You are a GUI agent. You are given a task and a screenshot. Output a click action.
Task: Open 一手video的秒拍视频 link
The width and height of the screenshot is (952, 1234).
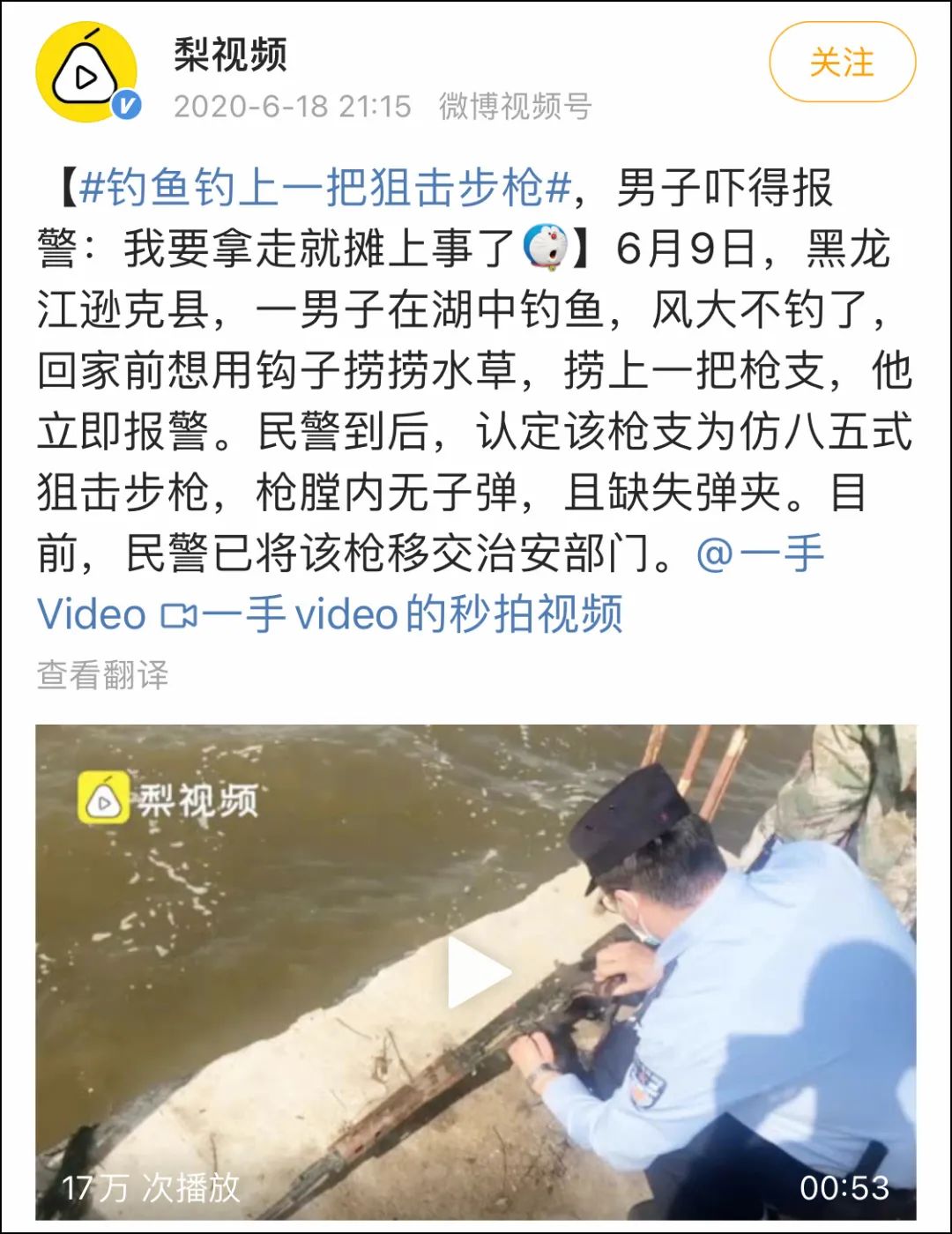[392, 614]
